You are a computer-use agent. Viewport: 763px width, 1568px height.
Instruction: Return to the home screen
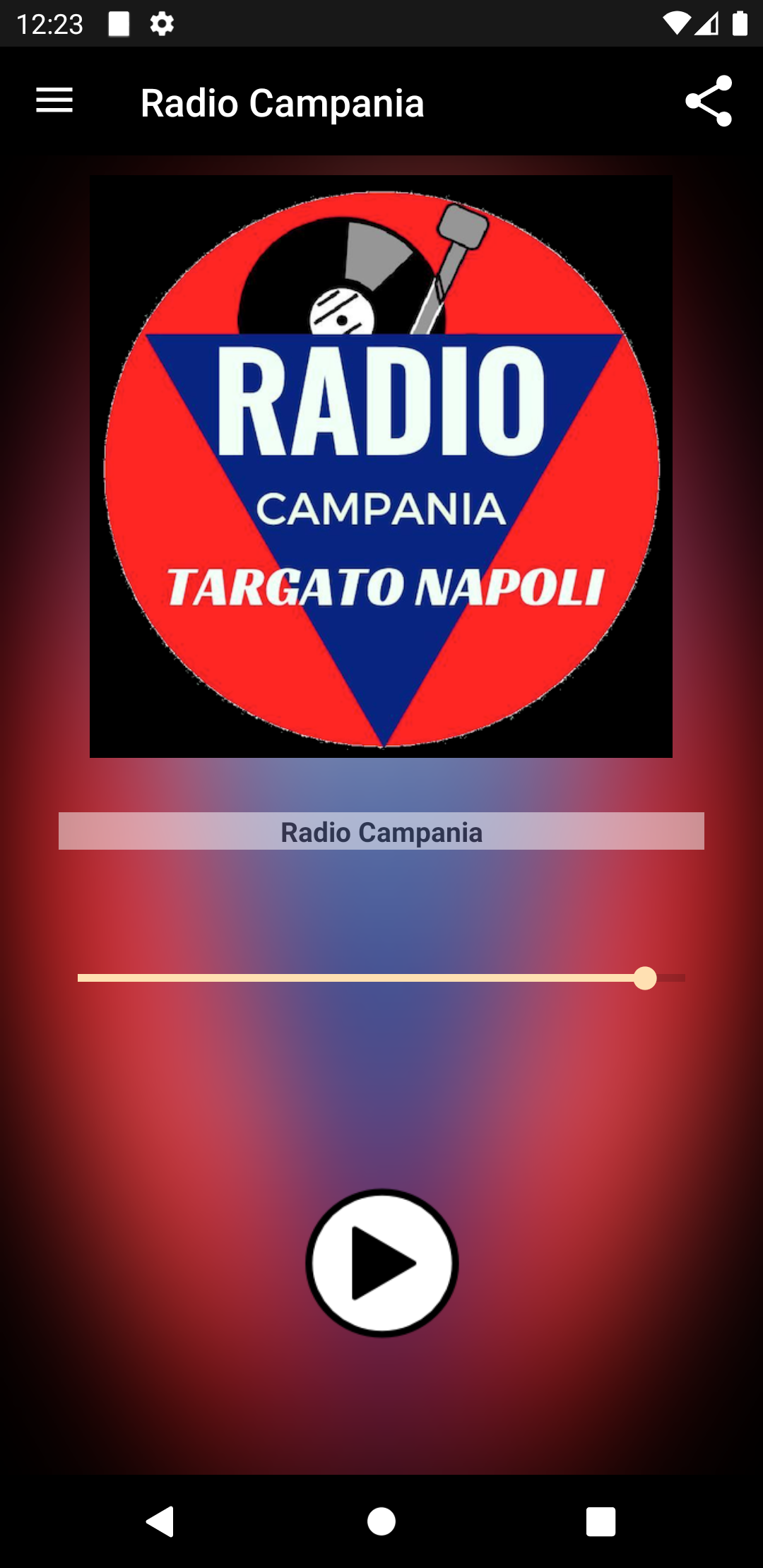[x=381, y=1521]
